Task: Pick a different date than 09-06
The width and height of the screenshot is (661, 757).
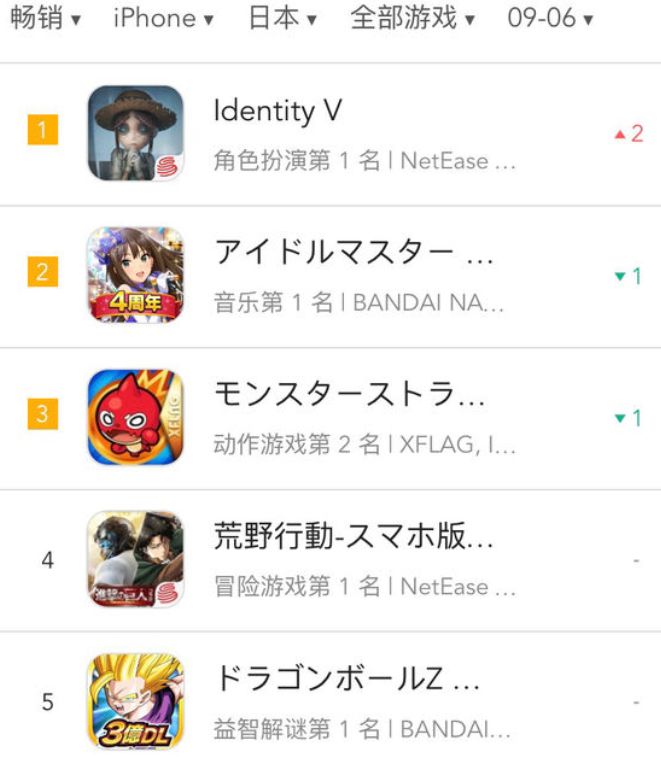Action: 549,19
